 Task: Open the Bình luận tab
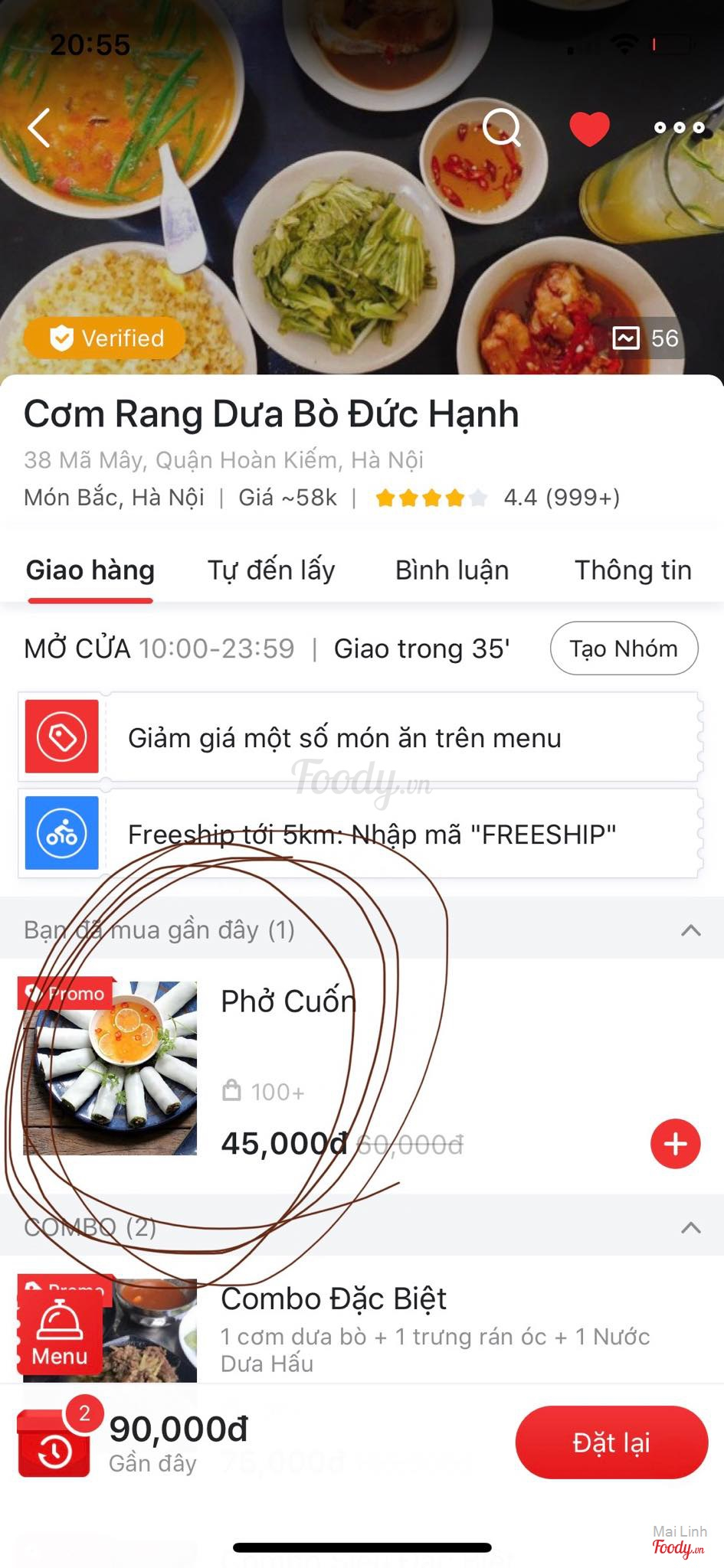click(x=452, y=570)
